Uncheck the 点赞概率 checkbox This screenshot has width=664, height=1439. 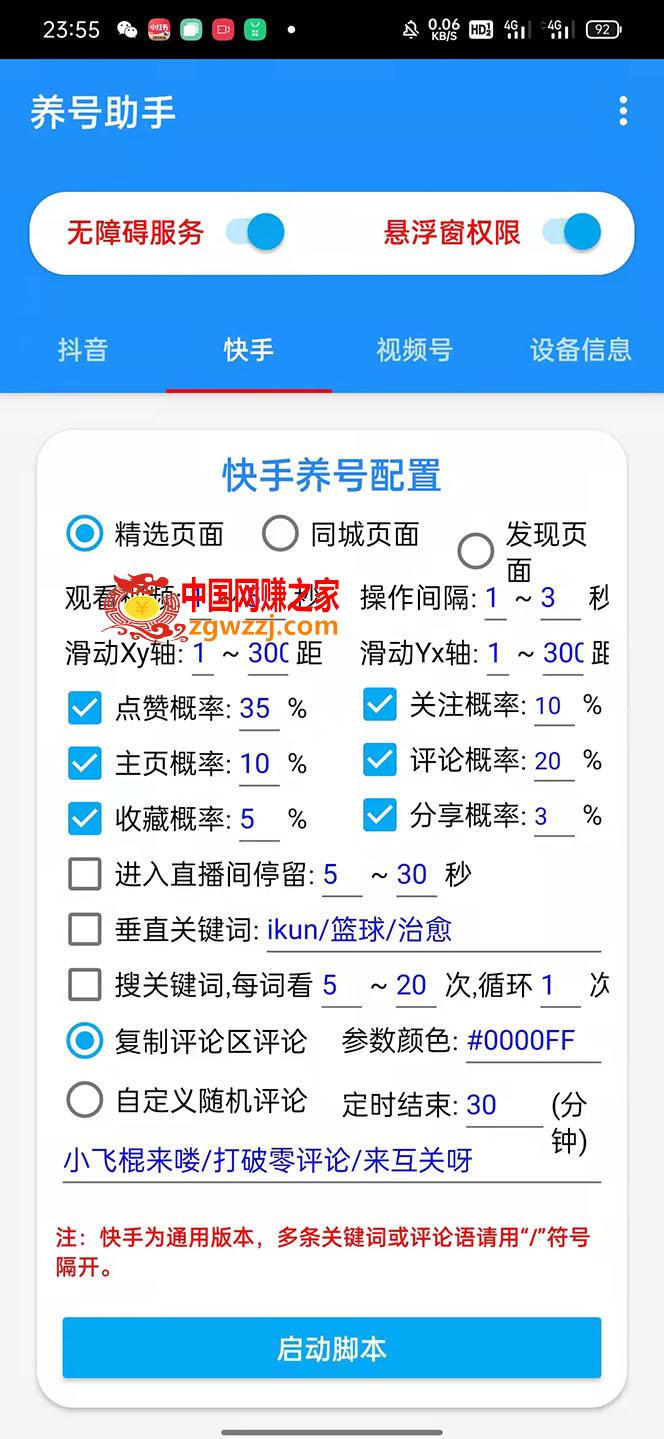85,709
